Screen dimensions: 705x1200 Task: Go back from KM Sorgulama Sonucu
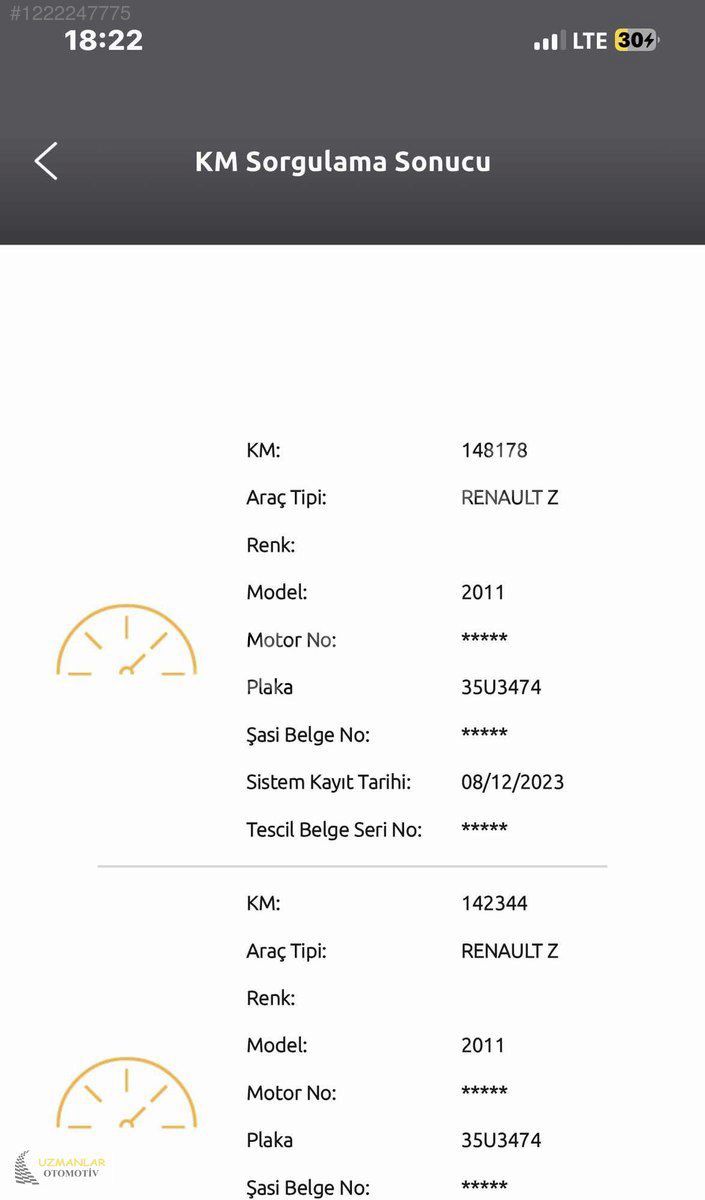coord(46,161)
